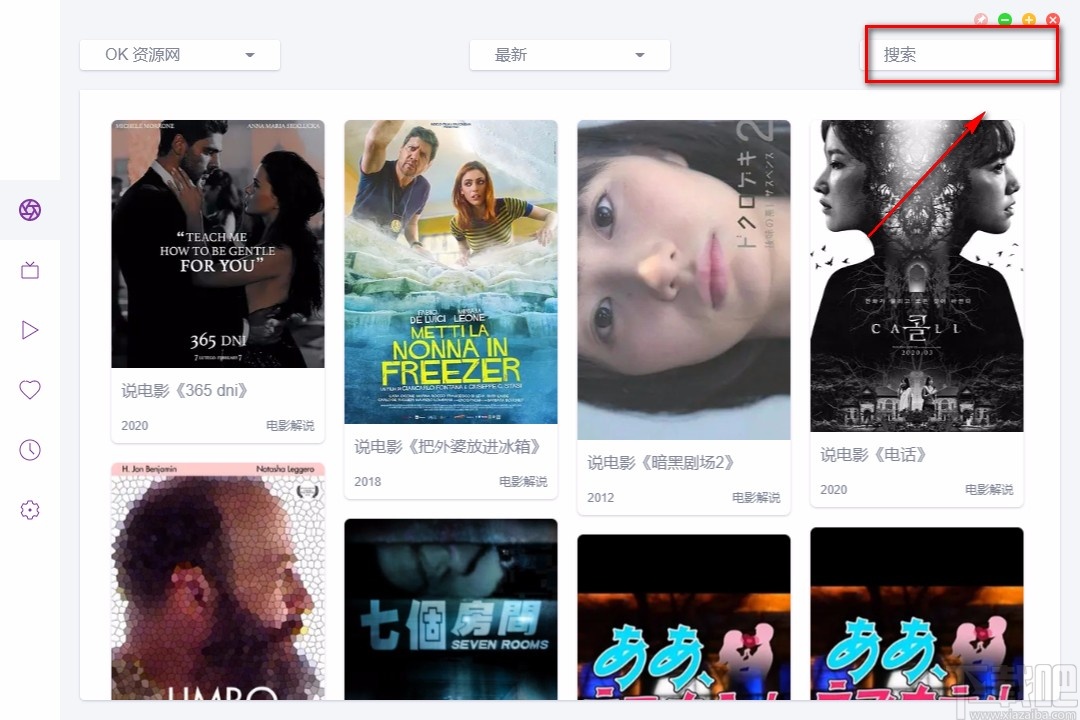The height and width of the screenshot is (720, 1080).
Task: Close the window with red button
Action: point(1053,19)
